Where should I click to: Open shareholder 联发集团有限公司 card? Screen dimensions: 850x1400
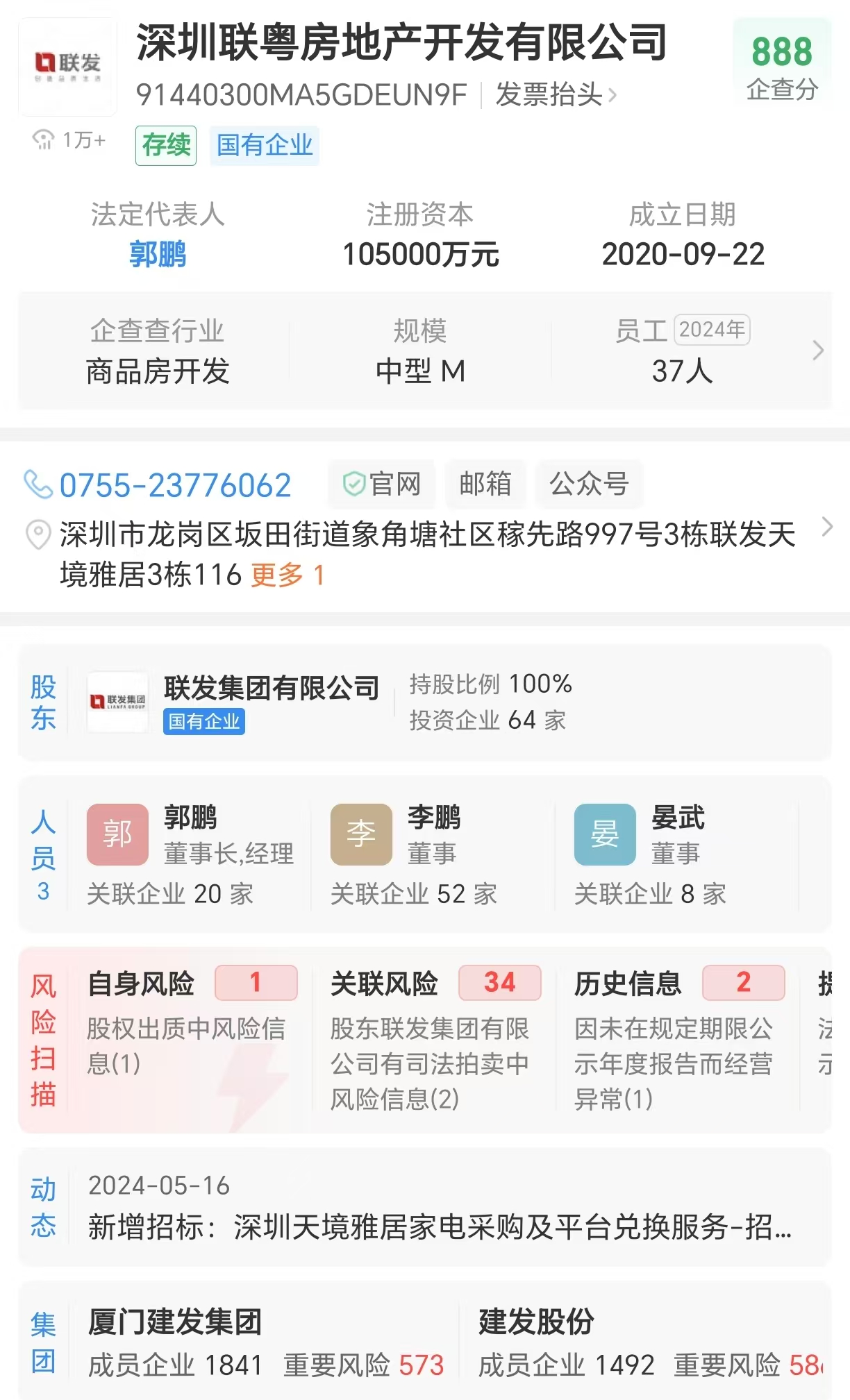tap(271, 702)
